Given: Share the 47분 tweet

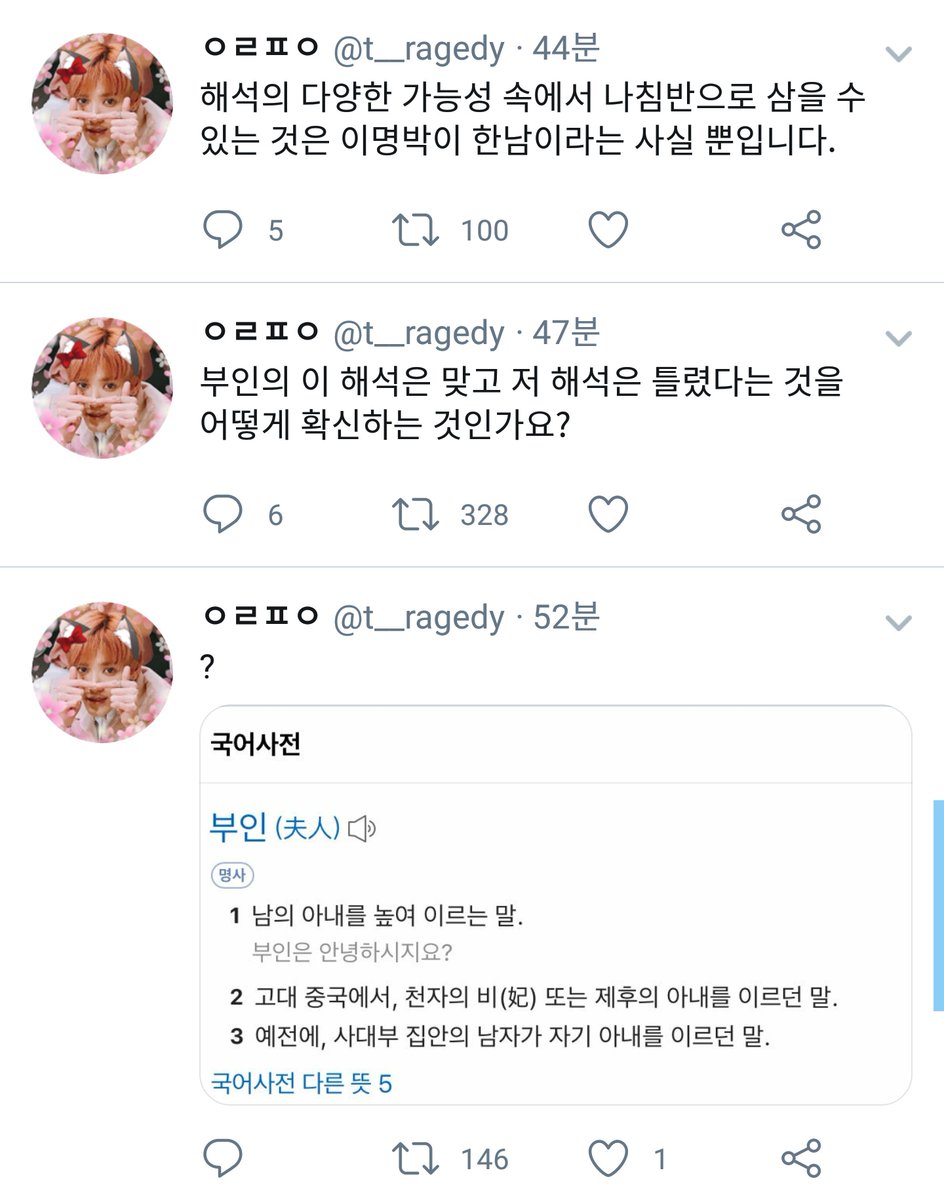Looking at the screenshot, I should click(801, 515).
